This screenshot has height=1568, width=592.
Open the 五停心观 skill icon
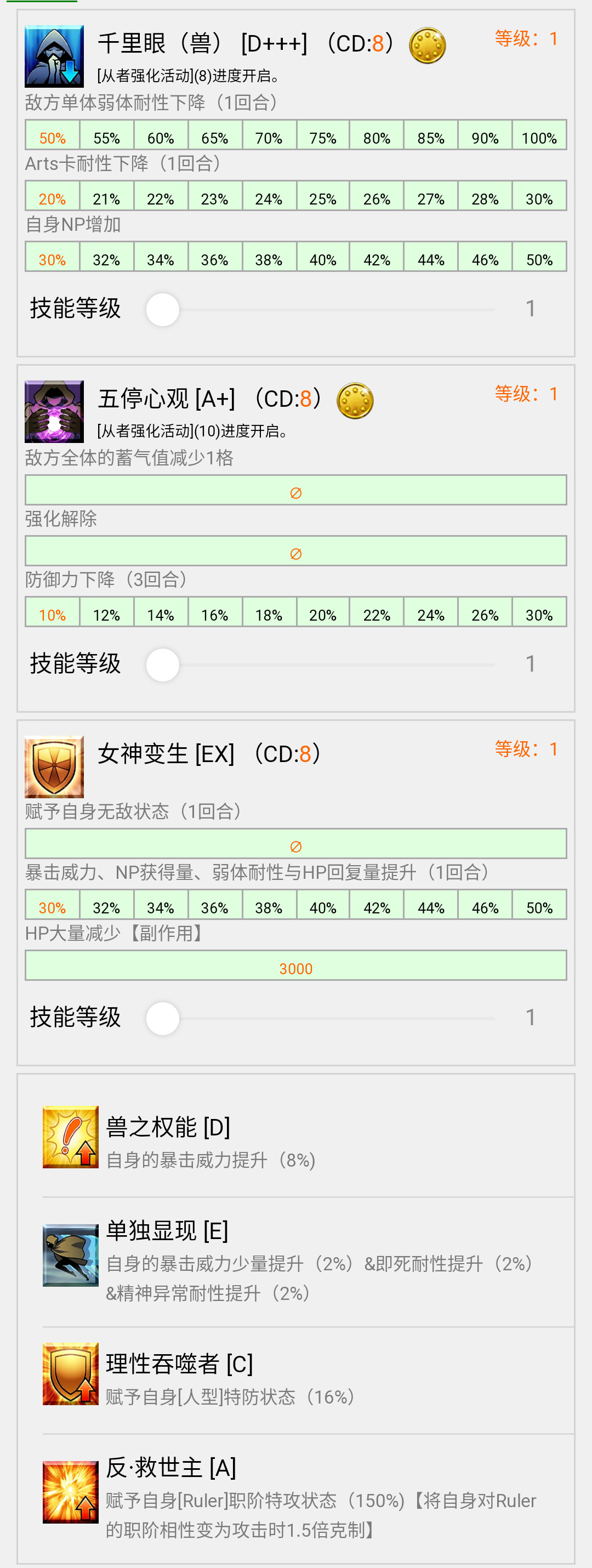[x=54, y=412]
